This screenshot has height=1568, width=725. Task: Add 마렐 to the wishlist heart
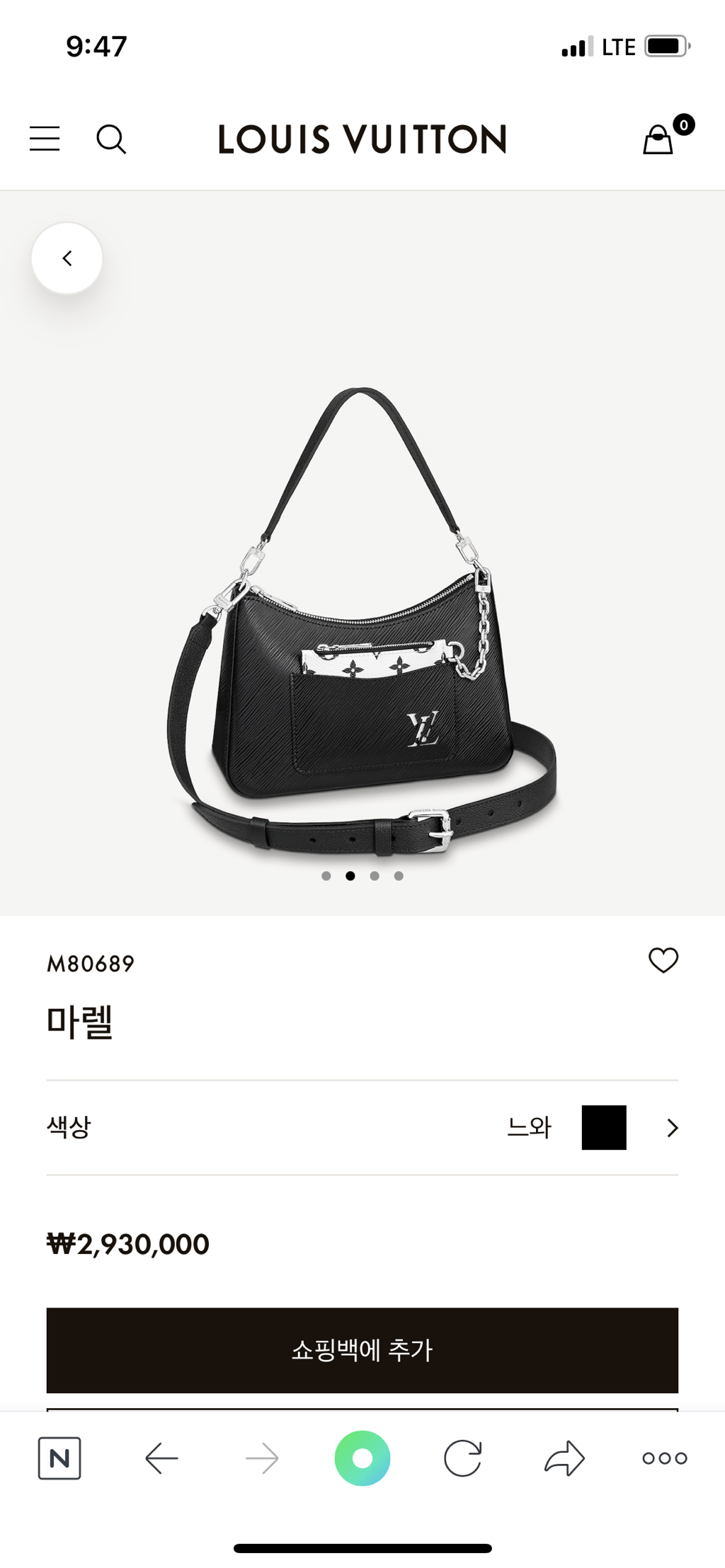663,960
